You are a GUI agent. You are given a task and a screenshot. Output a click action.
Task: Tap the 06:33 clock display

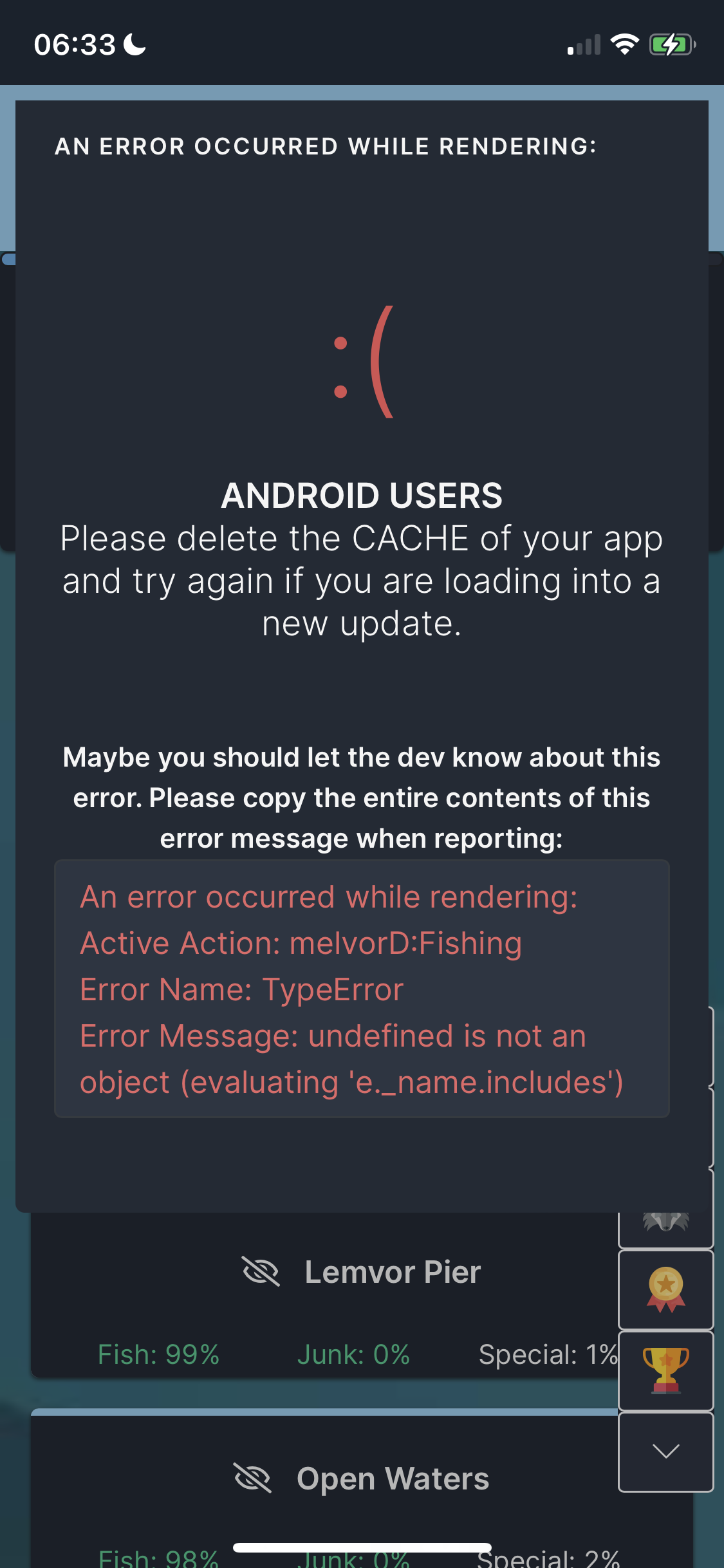coord(75,44)
